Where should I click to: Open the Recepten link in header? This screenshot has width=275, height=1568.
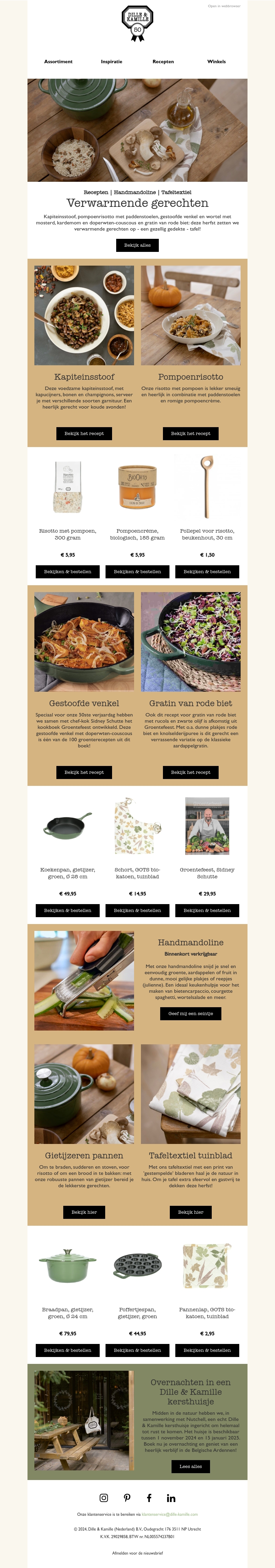point(163,62)
